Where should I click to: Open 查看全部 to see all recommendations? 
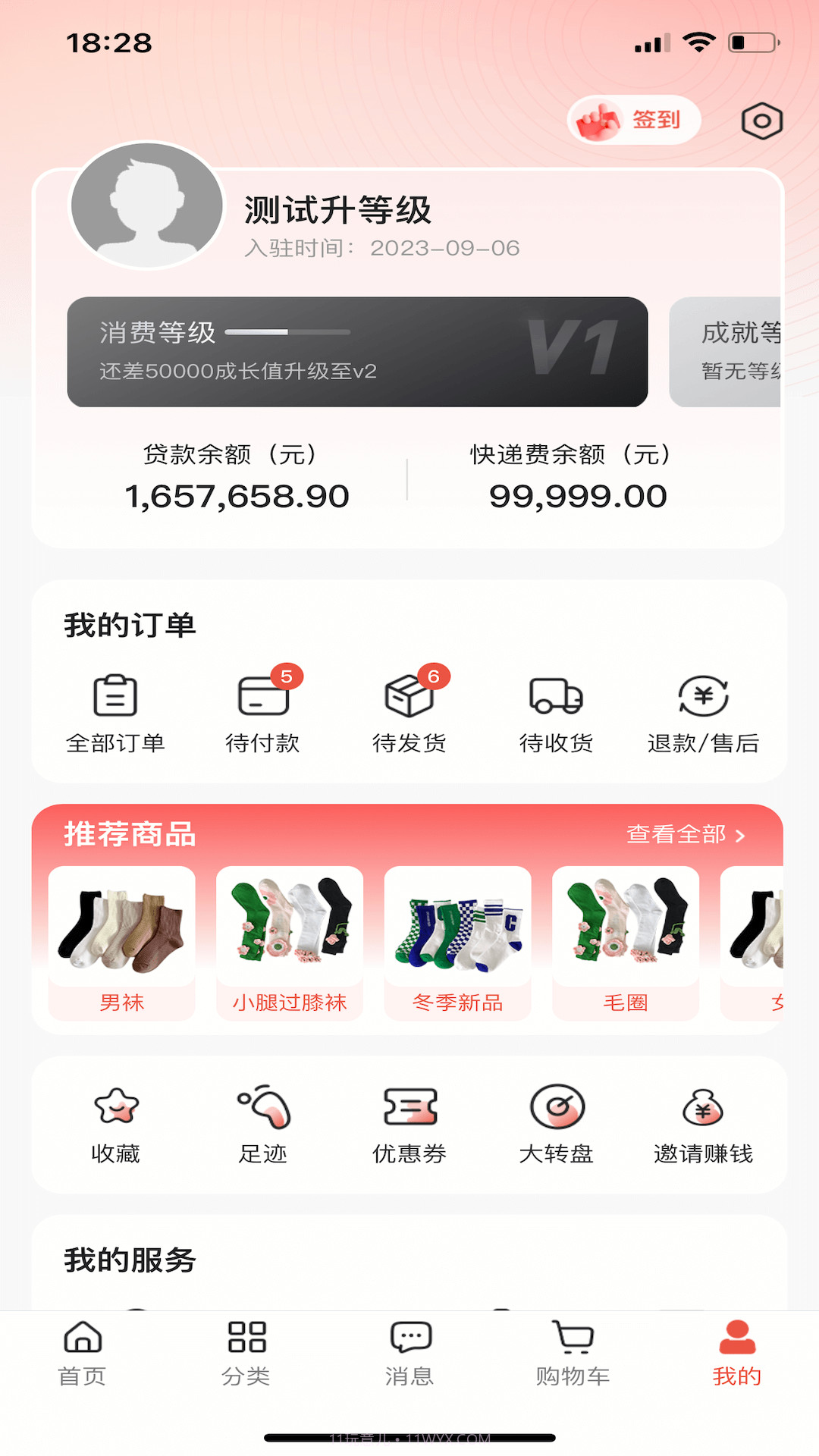[677, 834]
